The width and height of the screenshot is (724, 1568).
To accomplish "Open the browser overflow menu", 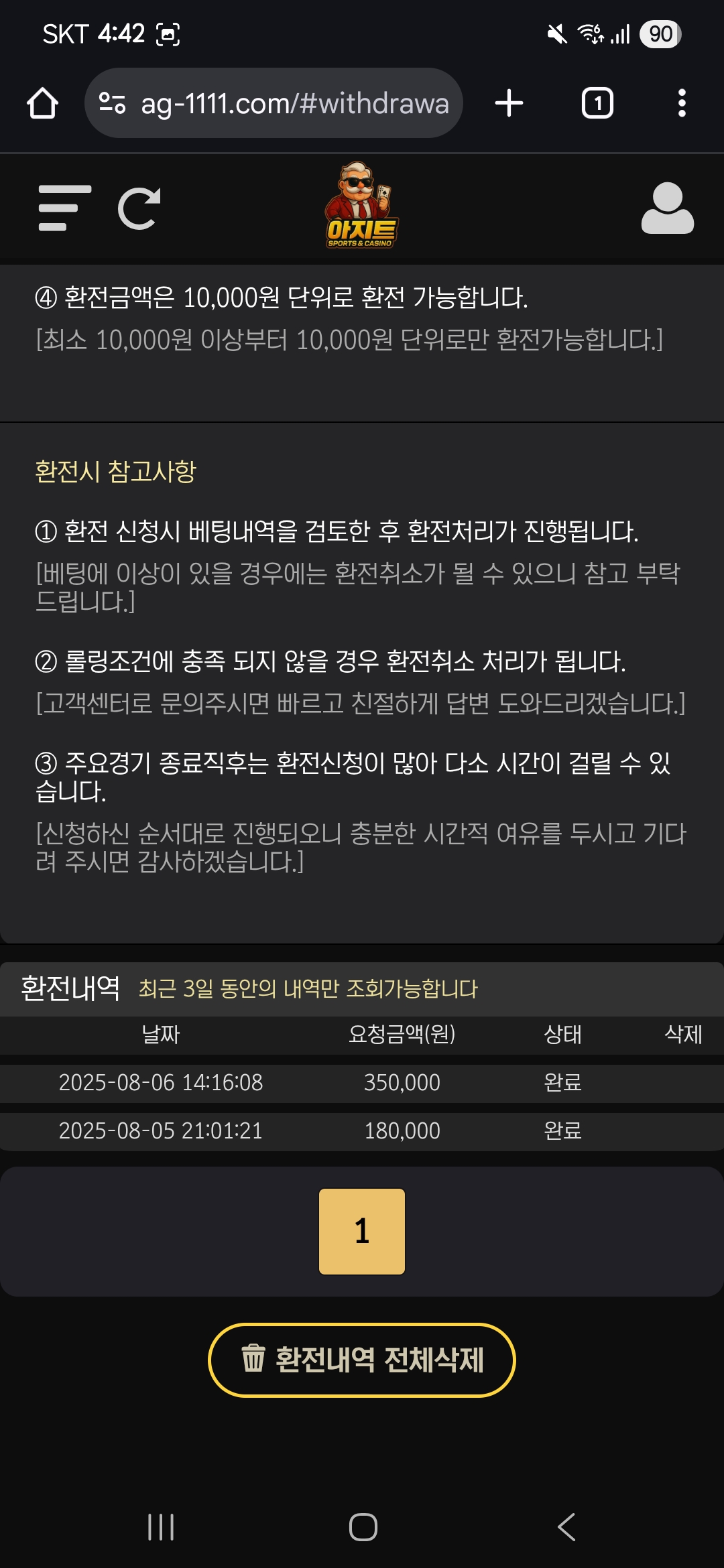I will tap(682, 103).
